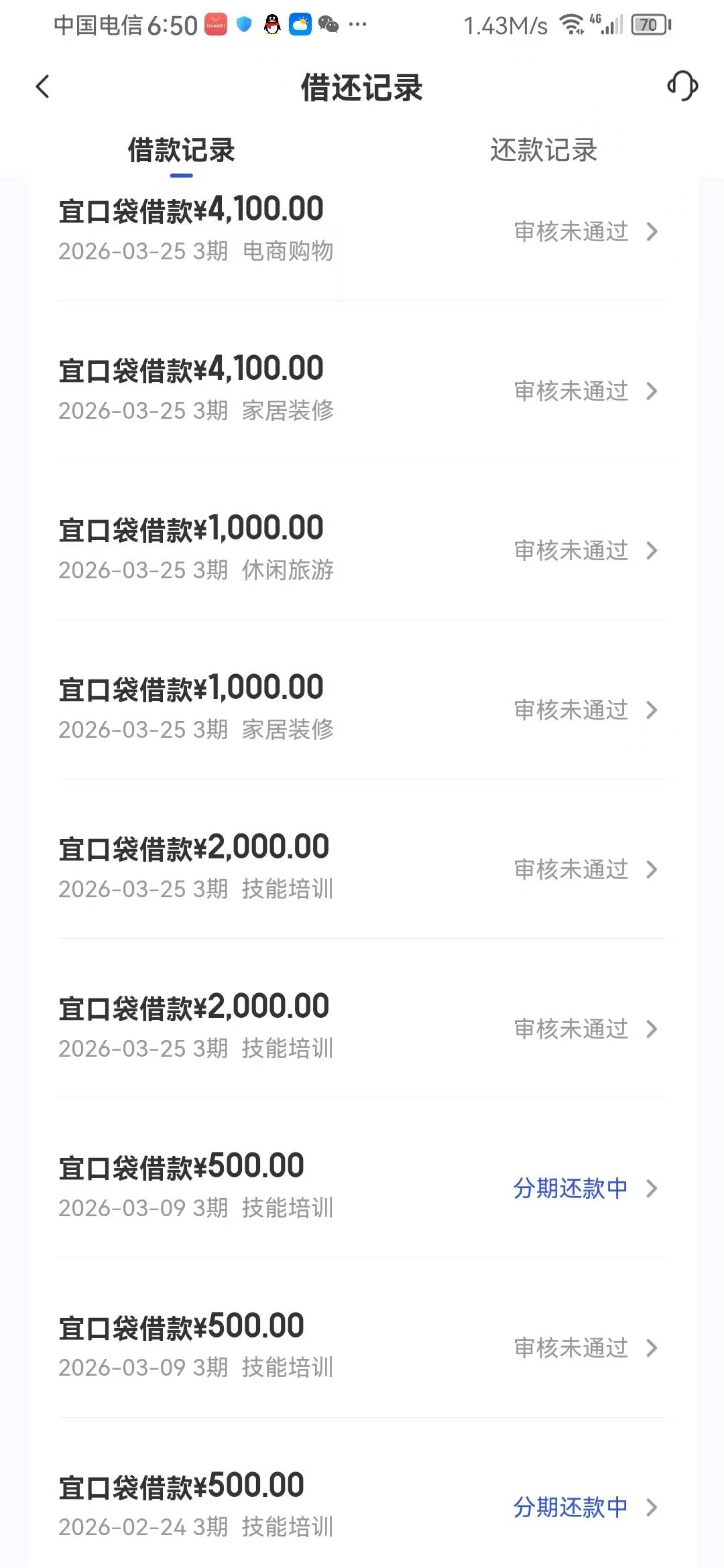Open the 2026-02-24 ¥500.00 技能培训 loan

pos(362,1506)
